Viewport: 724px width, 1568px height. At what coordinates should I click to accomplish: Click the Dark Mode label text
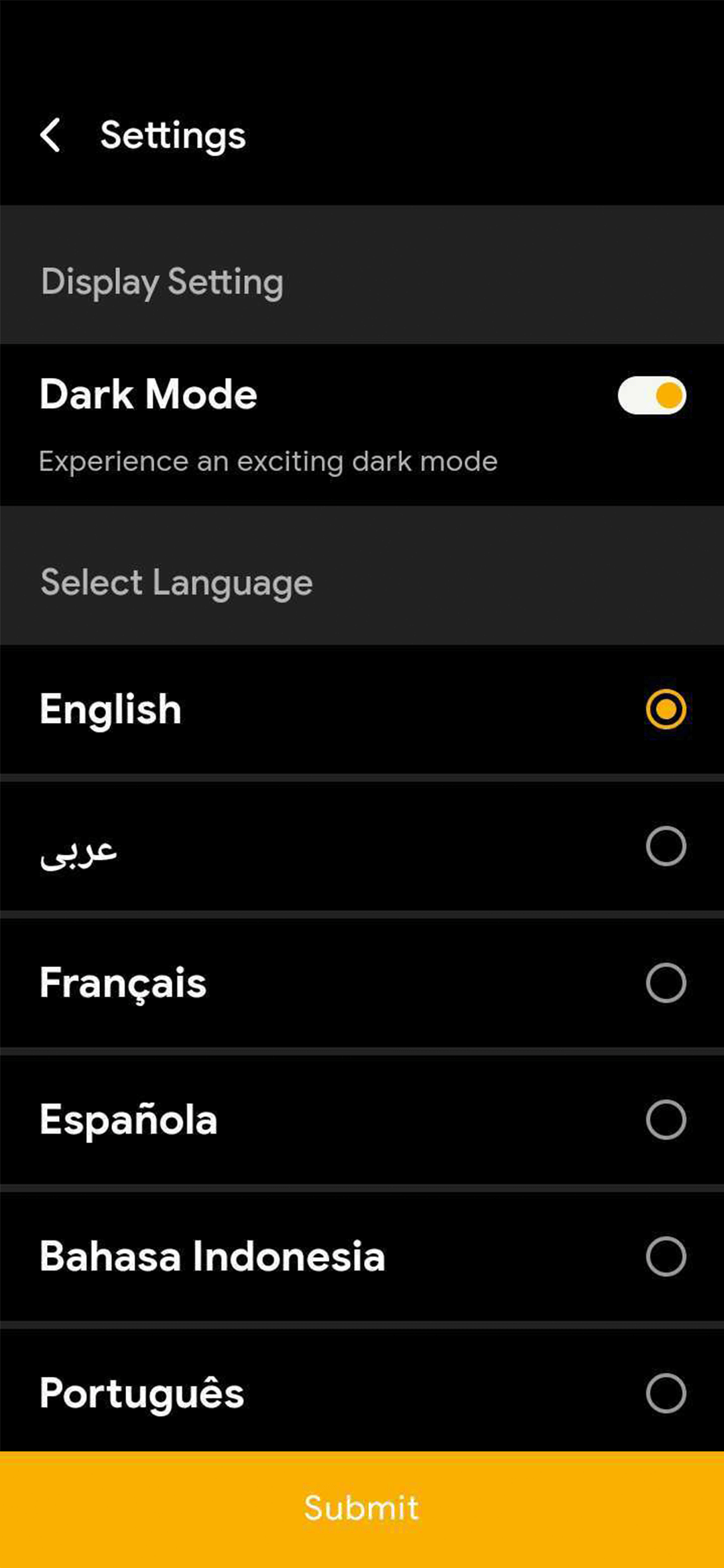(147, 395)
